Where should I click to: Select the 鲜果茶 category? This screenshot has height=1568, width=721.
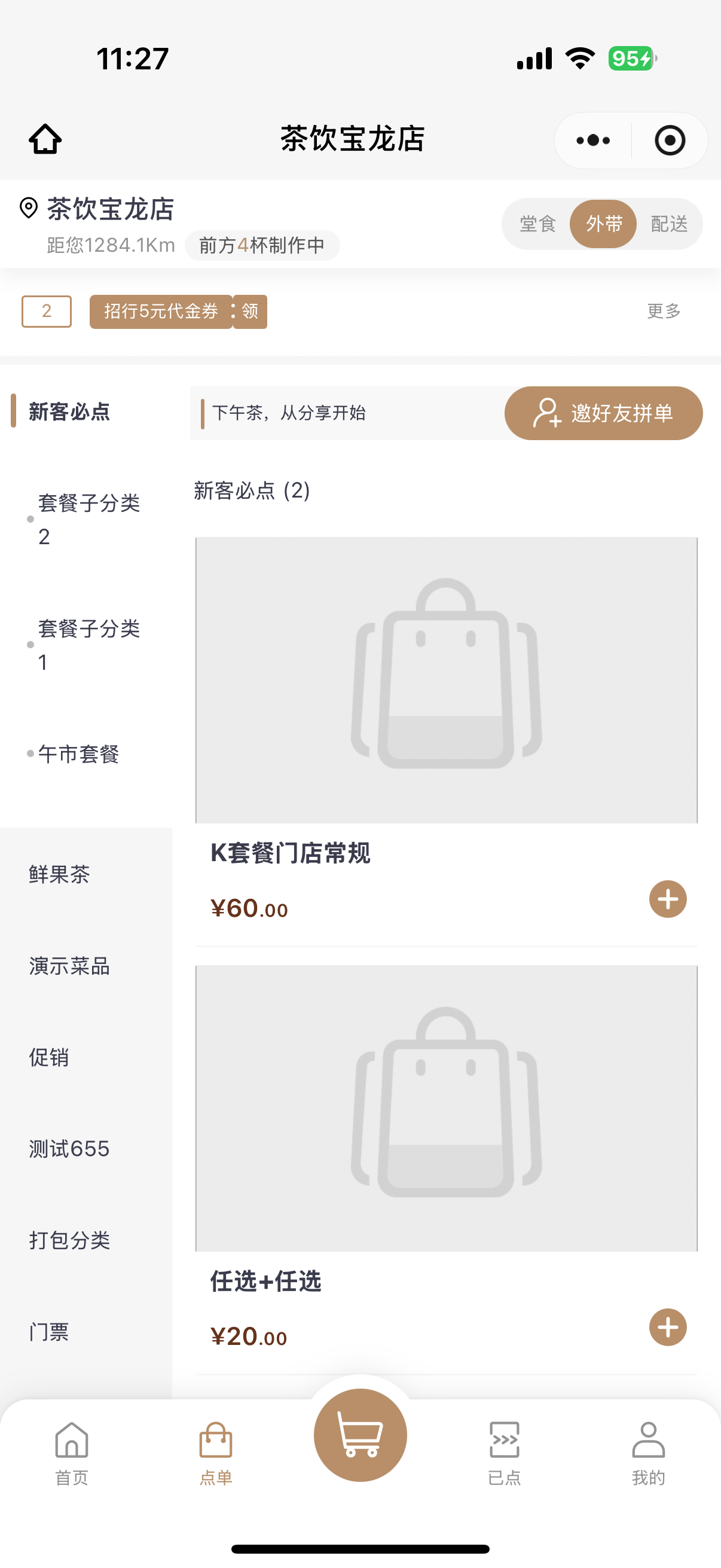pyautogui.click(x=59, y=874)
